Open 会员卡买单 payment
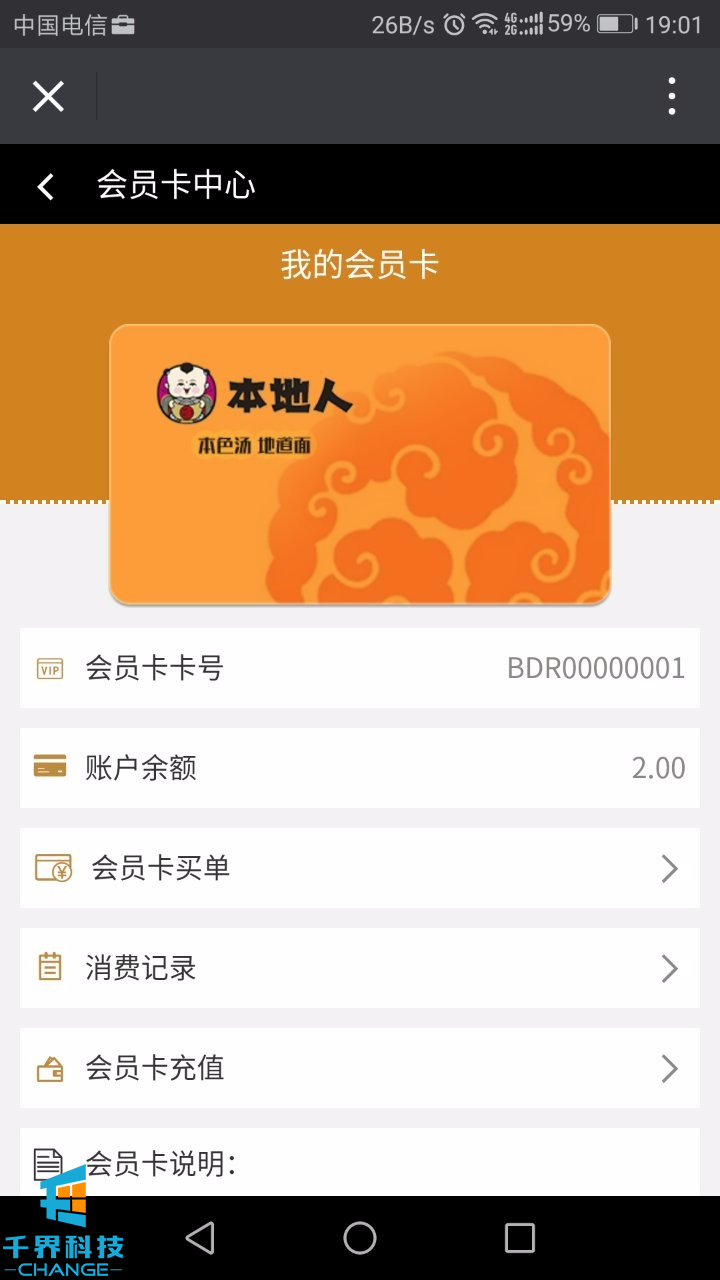Viewport: 720px width, 1280px height. click(x=360, y=868)
